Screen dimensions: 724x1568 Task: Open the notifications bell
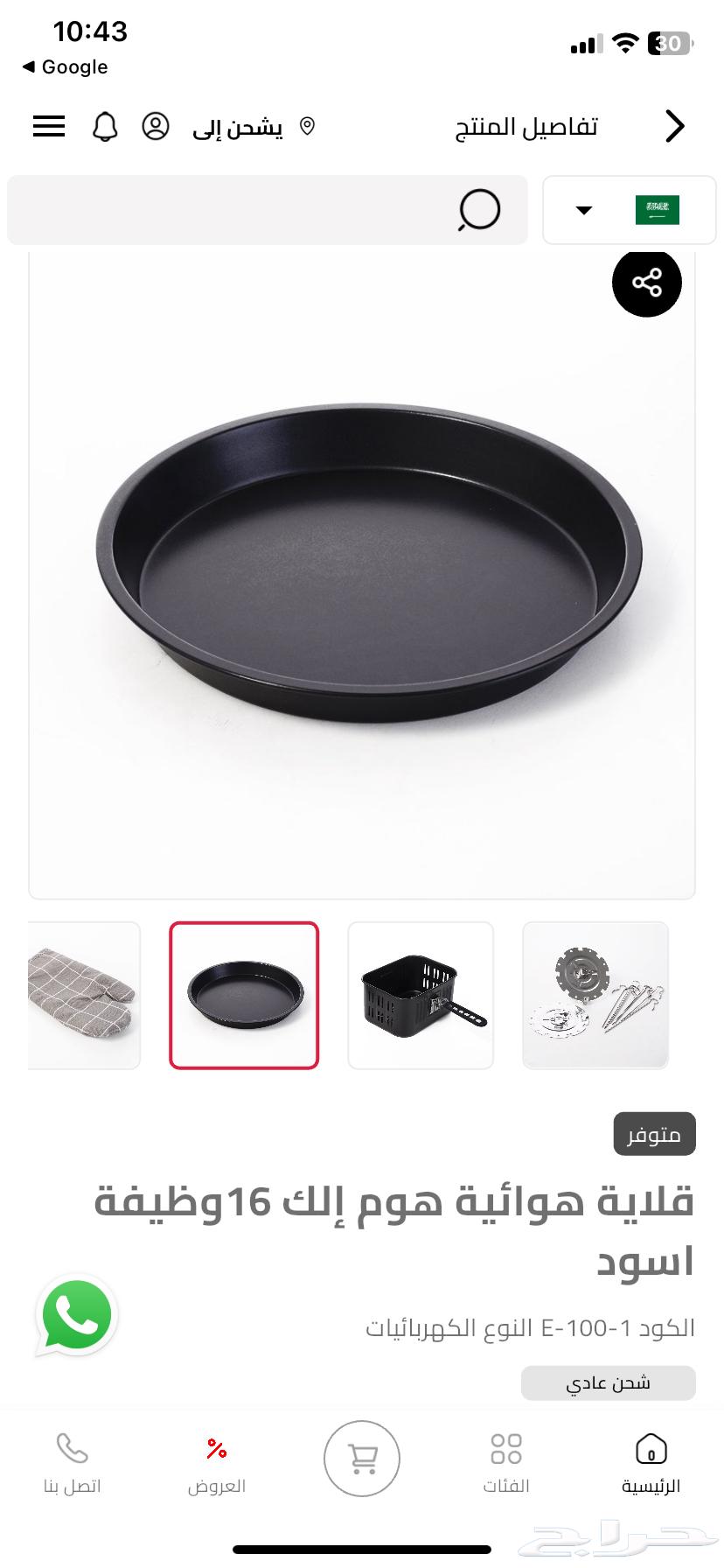click(105, 127)
